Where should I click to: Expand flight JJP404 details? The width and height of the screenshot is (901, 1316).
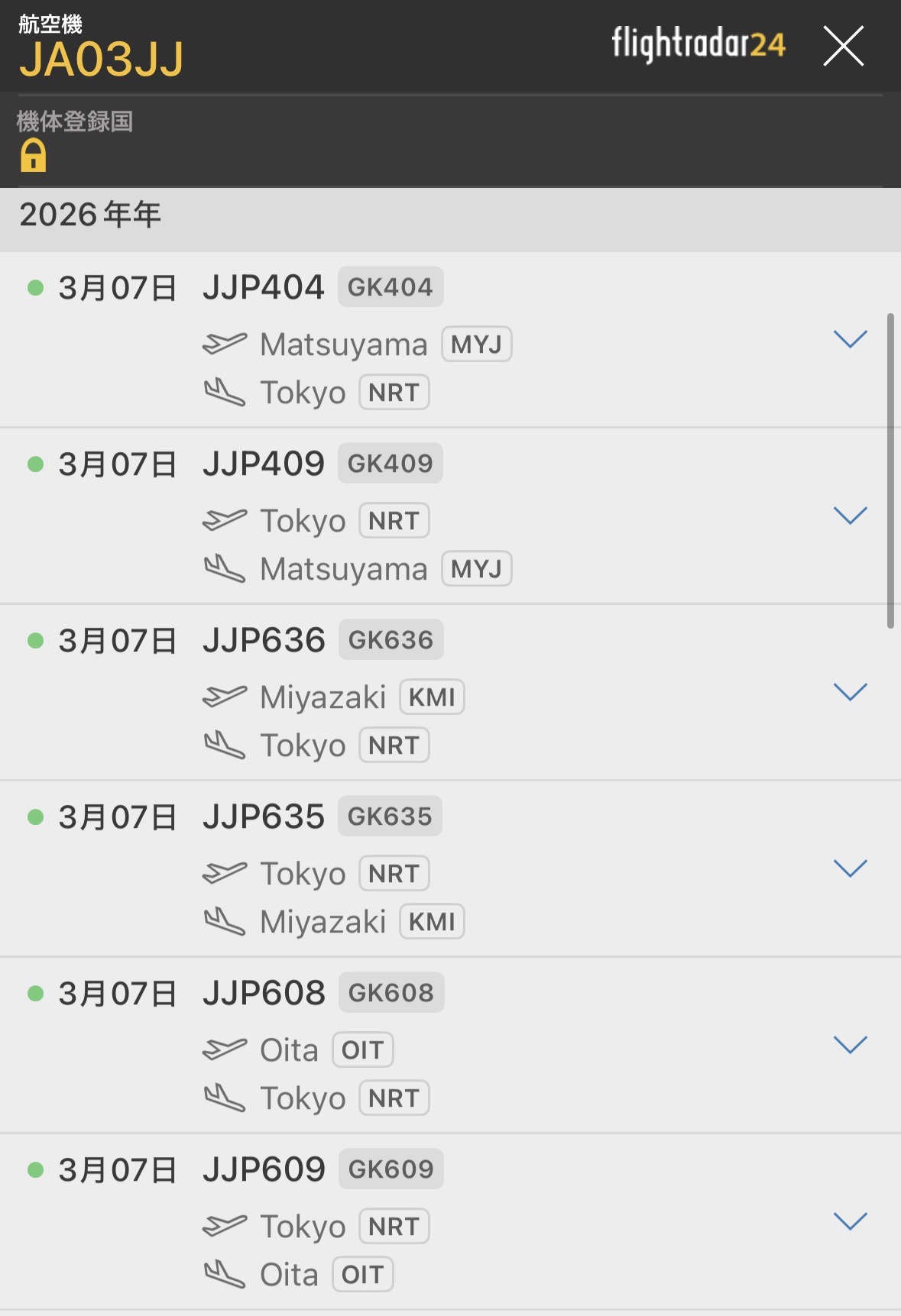(x=850, y=339)
